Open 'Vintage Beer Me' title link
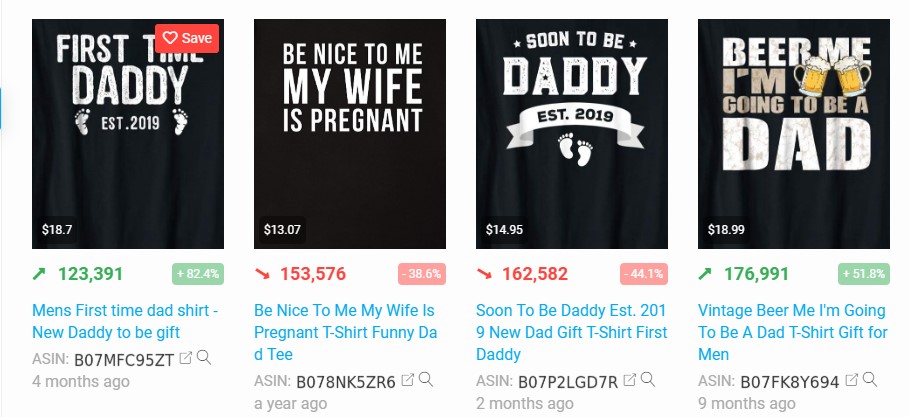 (793, 321)
